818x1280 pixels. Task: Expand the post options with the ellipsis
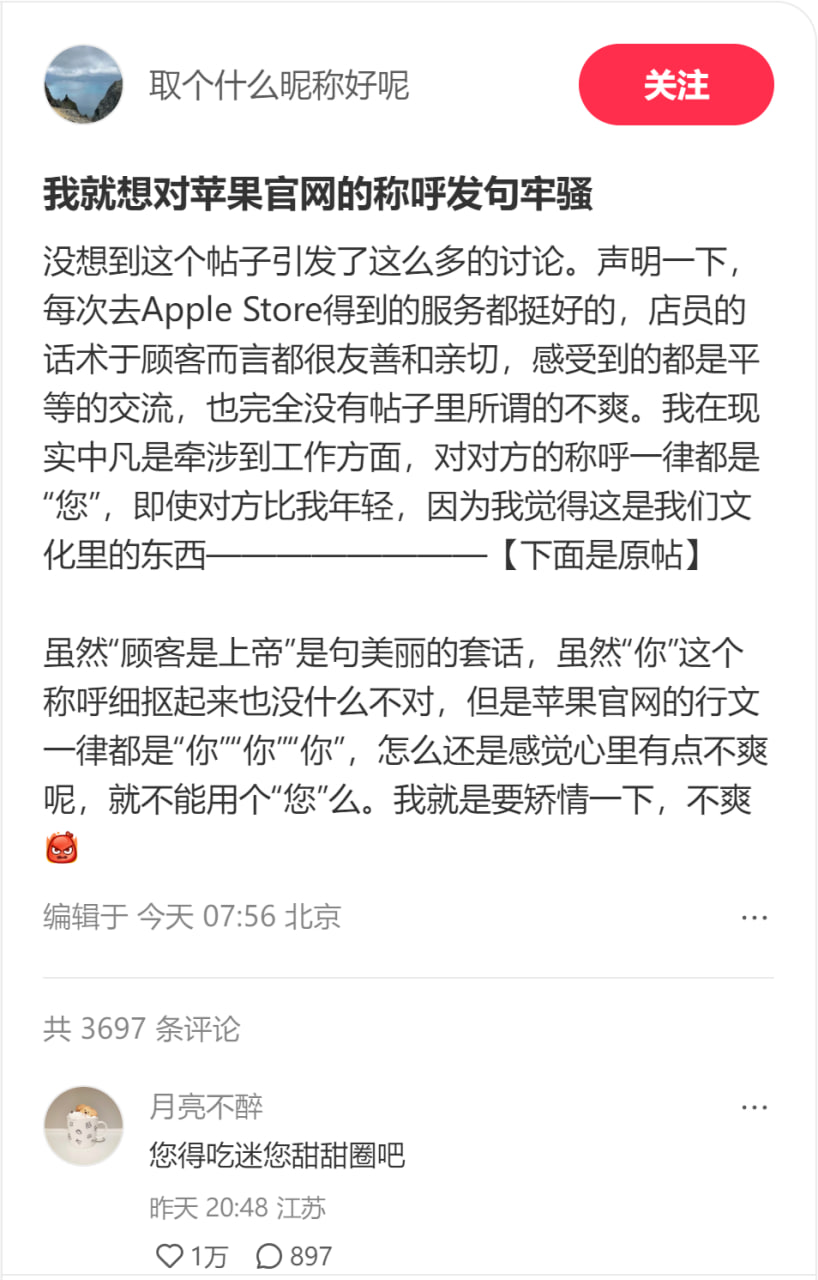(753, 916)
